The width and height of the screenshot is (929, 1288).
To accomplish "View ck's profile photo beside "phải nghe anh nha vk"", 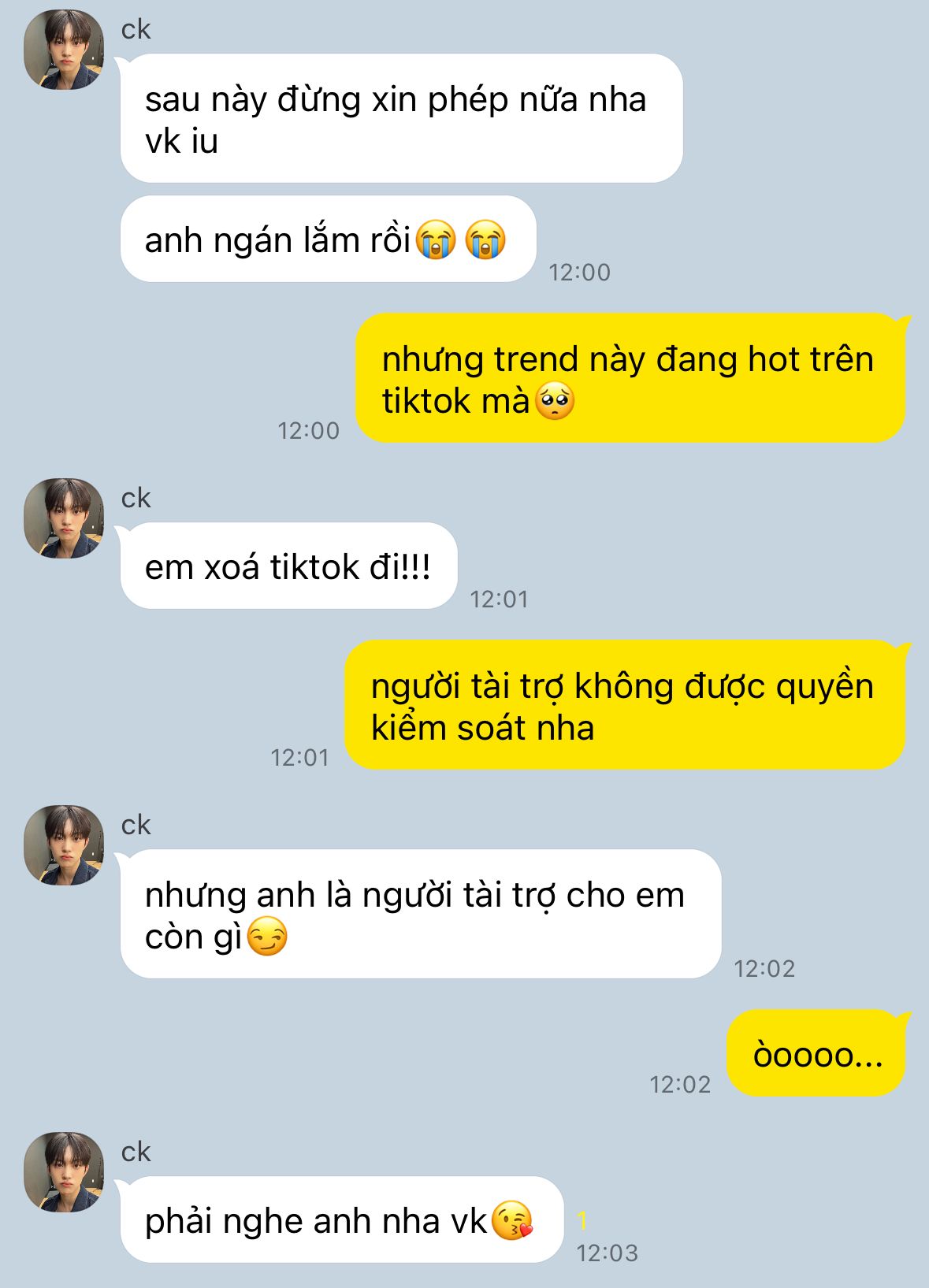I will pyautogui.click(x=64, y=1172).
